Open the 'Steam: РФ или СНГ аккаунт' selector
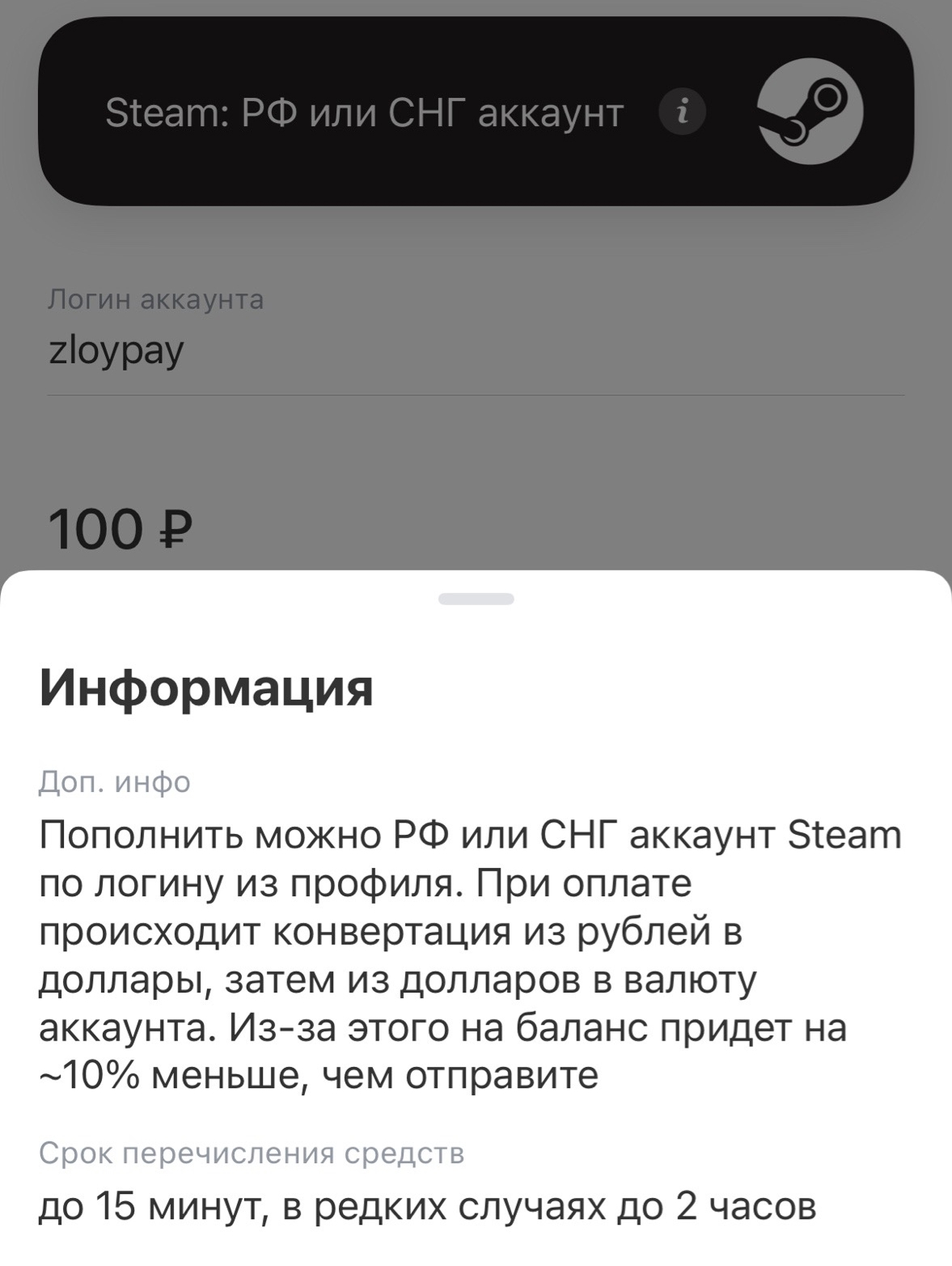This screenshot has width=952, height=1266. pyautogui.click(x=362, y=113)
